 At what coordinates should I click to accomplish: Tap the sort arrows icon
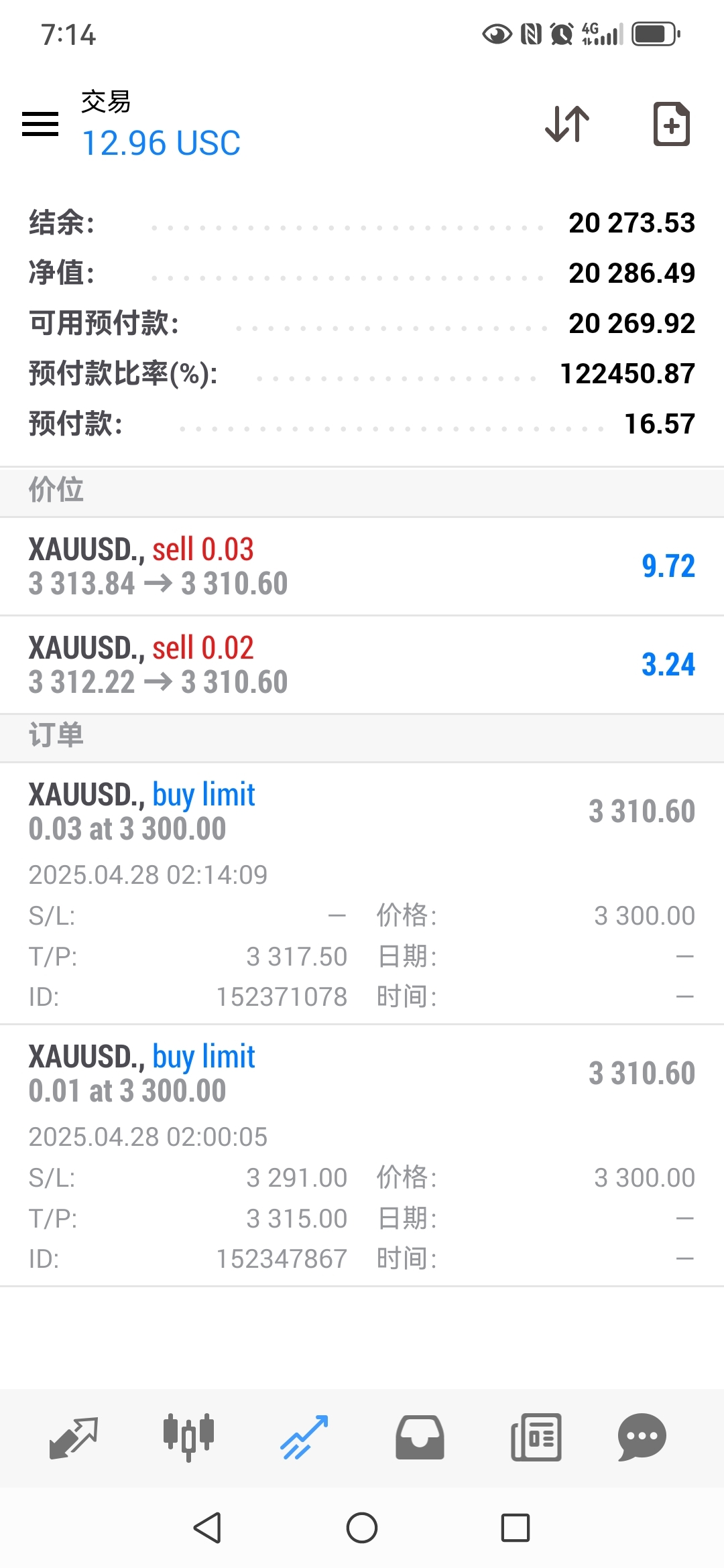[x=567, y=124]
